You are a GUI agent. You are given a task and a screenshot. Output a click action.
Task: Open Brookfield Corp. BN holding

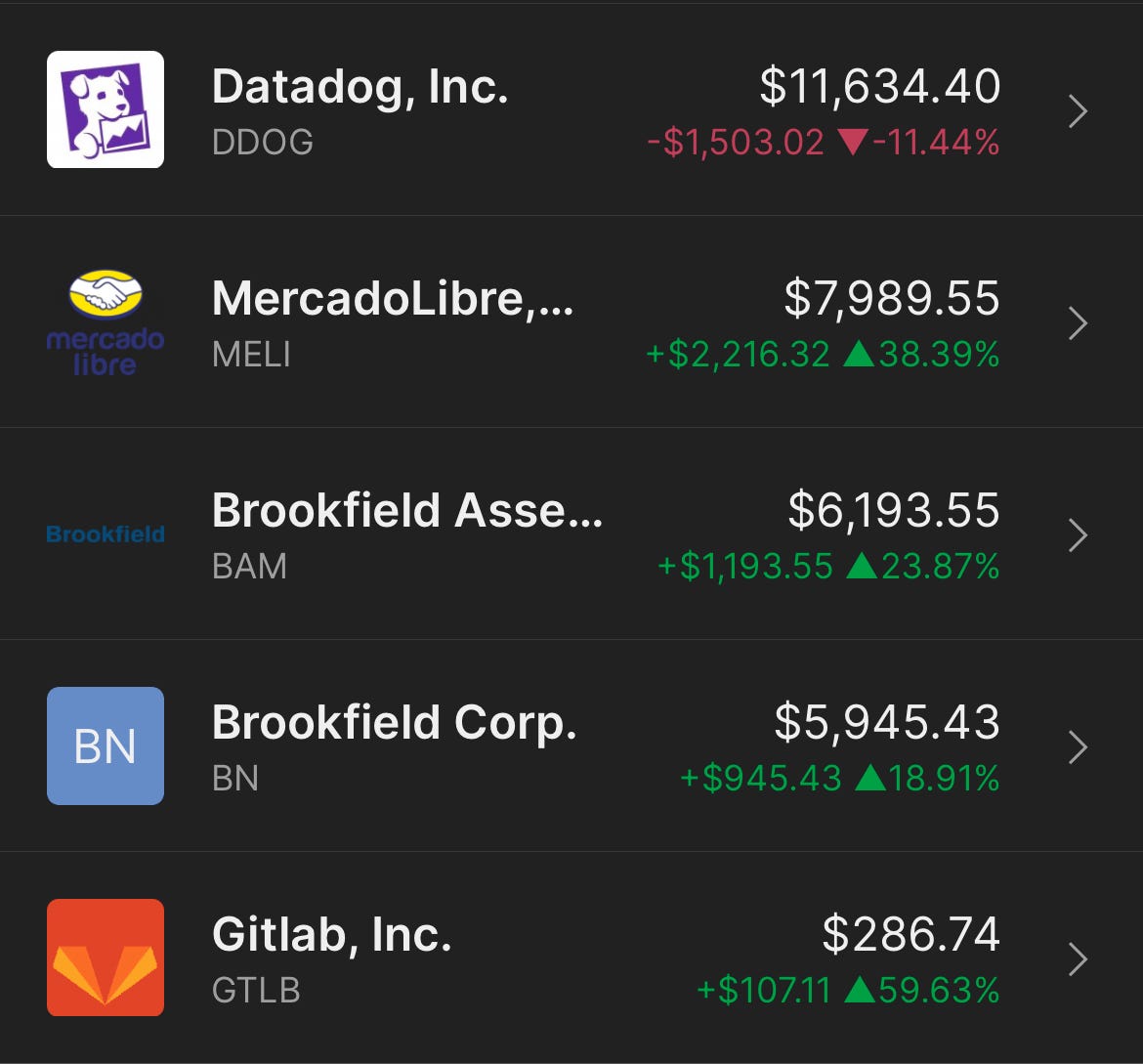tap(571, 746)
